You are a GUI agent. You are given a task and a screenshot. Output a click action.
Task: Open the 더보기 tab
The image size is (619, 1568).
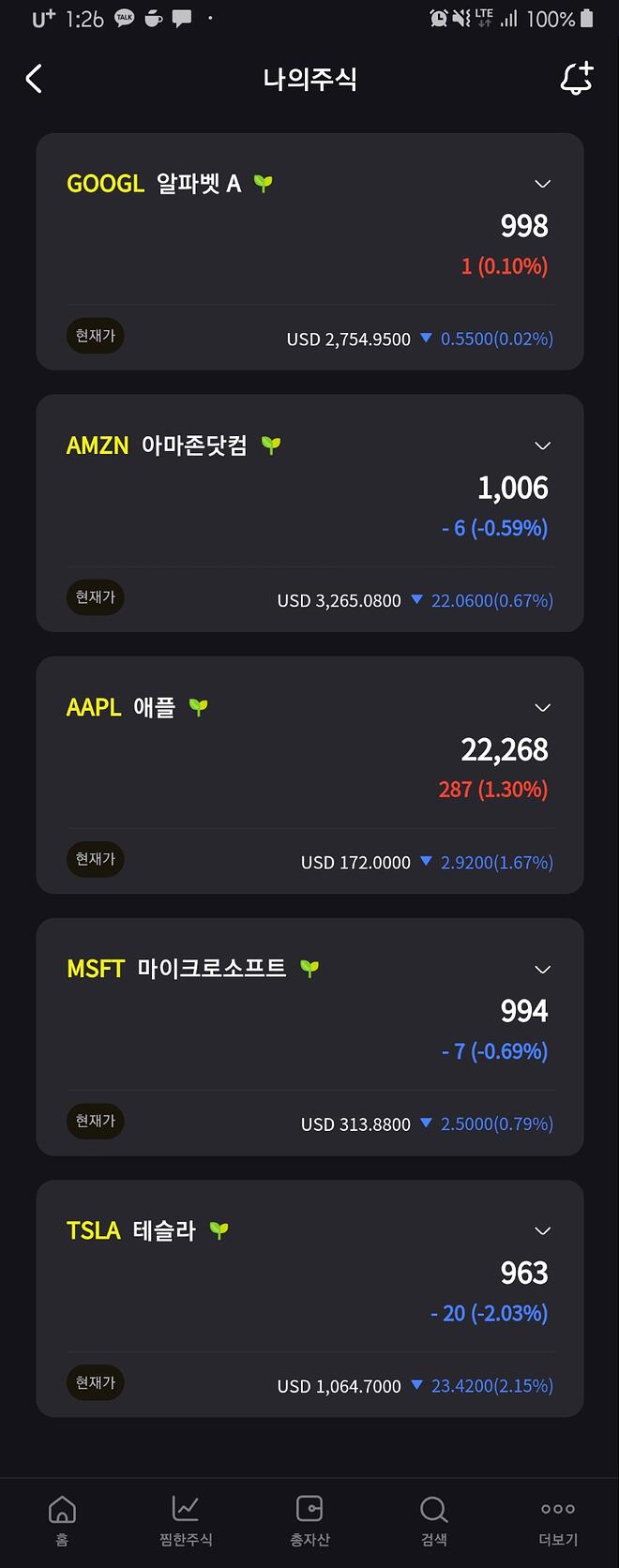558,1520
